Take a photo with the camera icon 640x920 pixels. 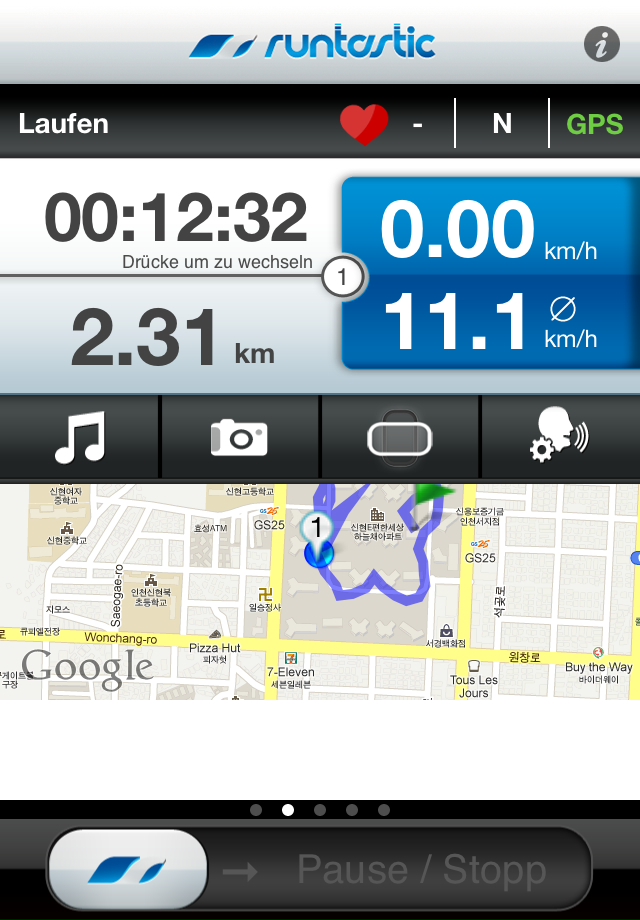pos(240,438)
